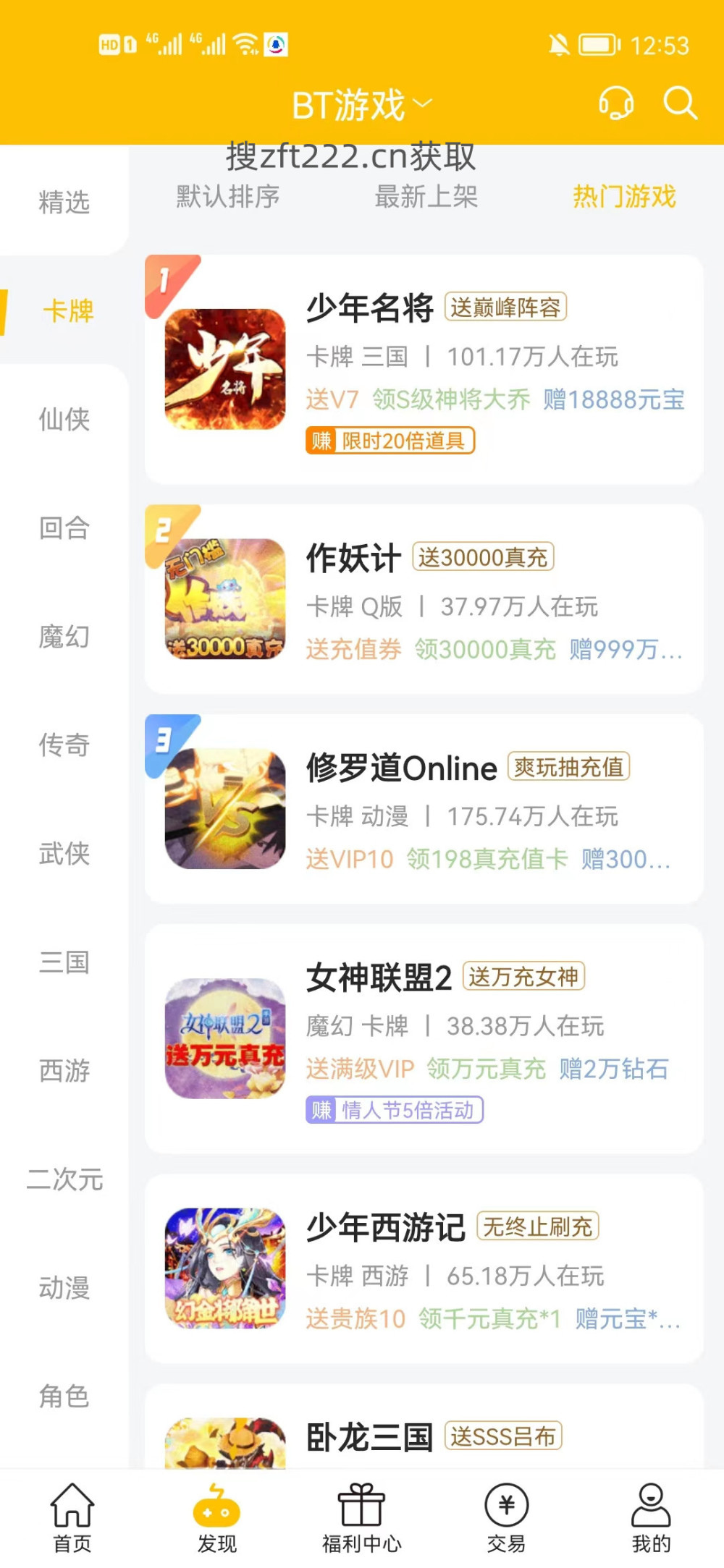Open the 女神联盟2 game card
Screen dimensions: 724x1568
pyautogui.click(x=424, y=1038)
